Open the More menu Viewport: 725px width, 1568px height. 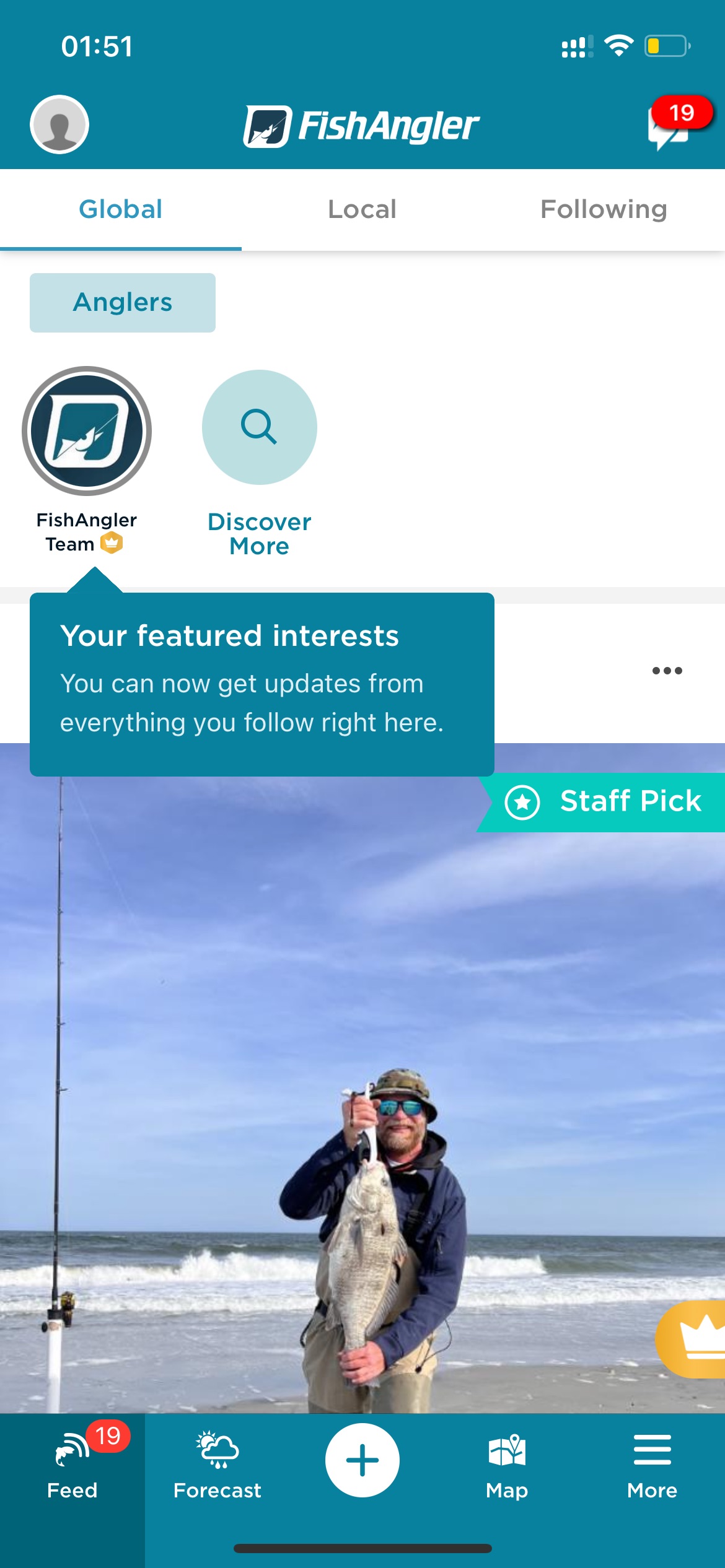point(652,1465)
